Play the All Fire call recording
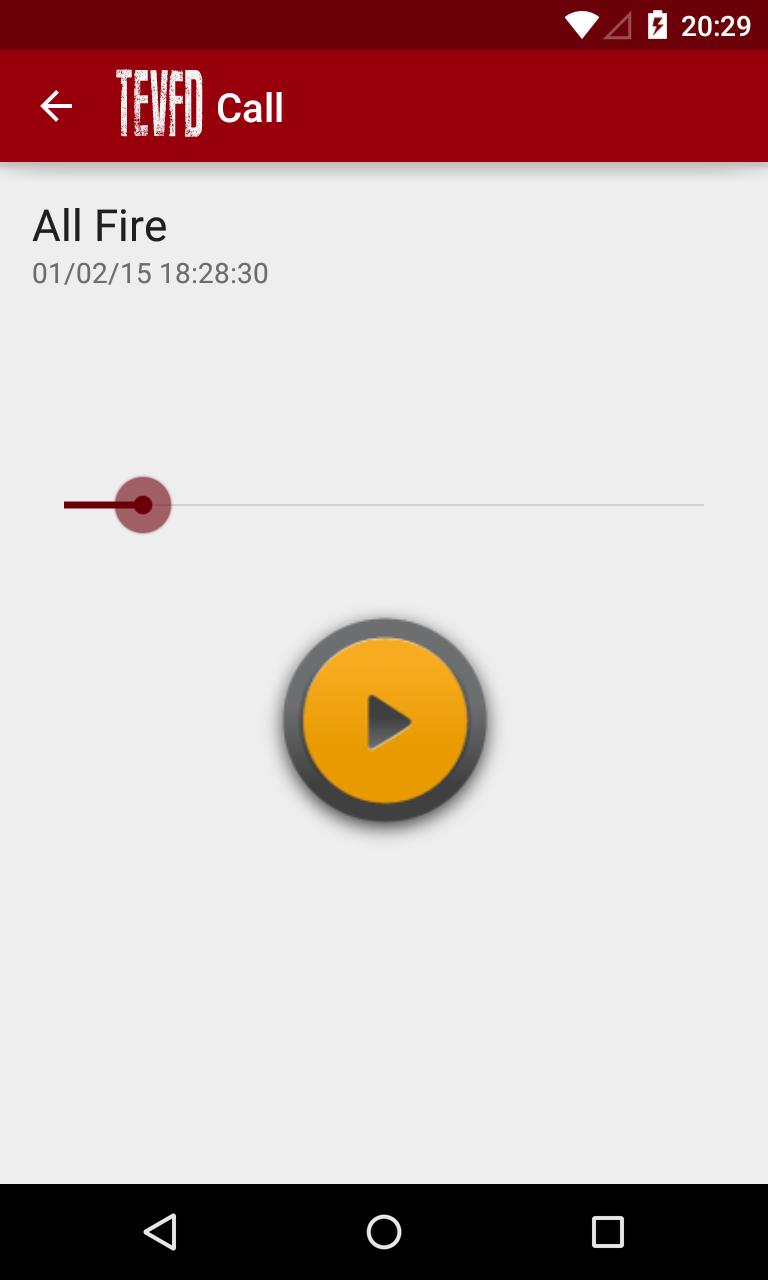This screenshot has width=768, height=1280. (385, 721)
